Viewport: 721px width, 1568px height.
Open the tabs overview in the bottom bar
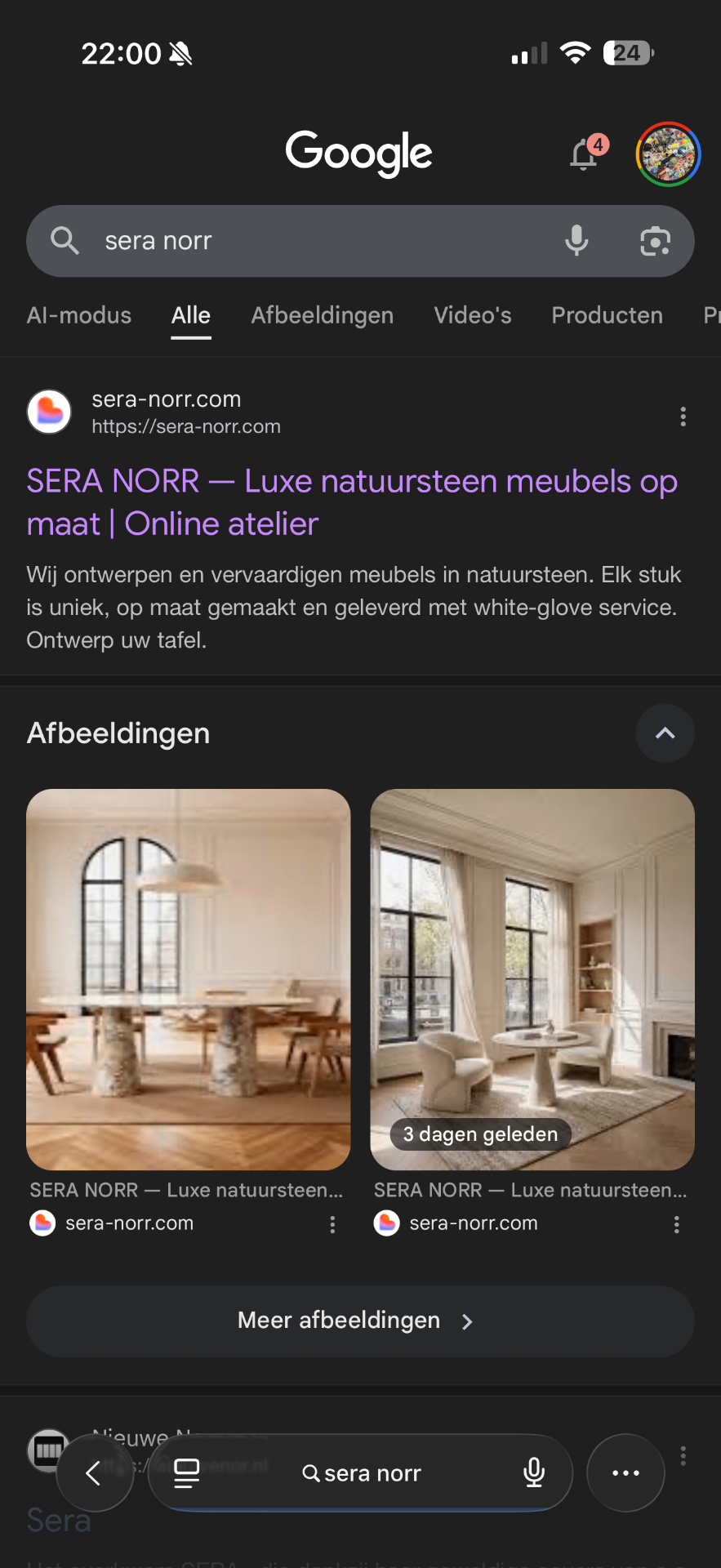(x=187, y=1472)
